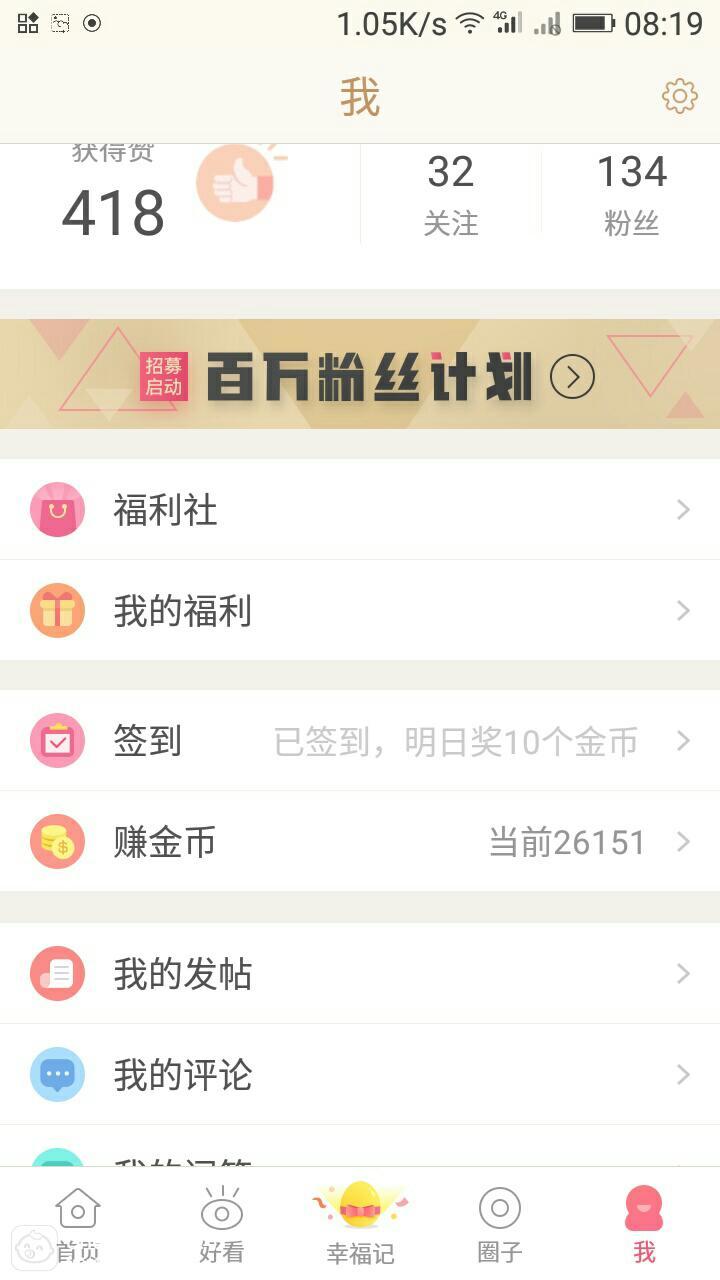Open the 百万粉丝计划 banner
Screen dimensions: 720x1280
point(360,375)
